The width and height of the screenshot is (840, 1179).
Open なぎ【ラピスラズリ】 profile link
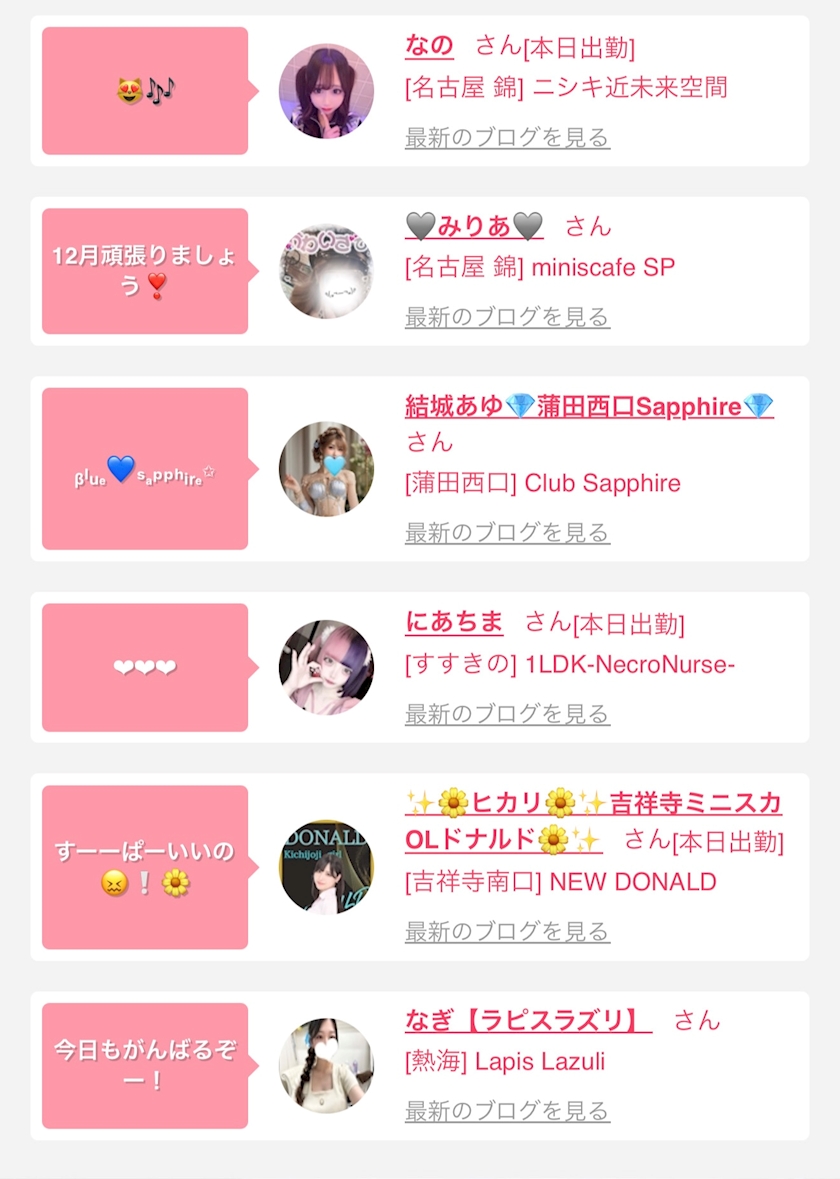point(528,1020)
